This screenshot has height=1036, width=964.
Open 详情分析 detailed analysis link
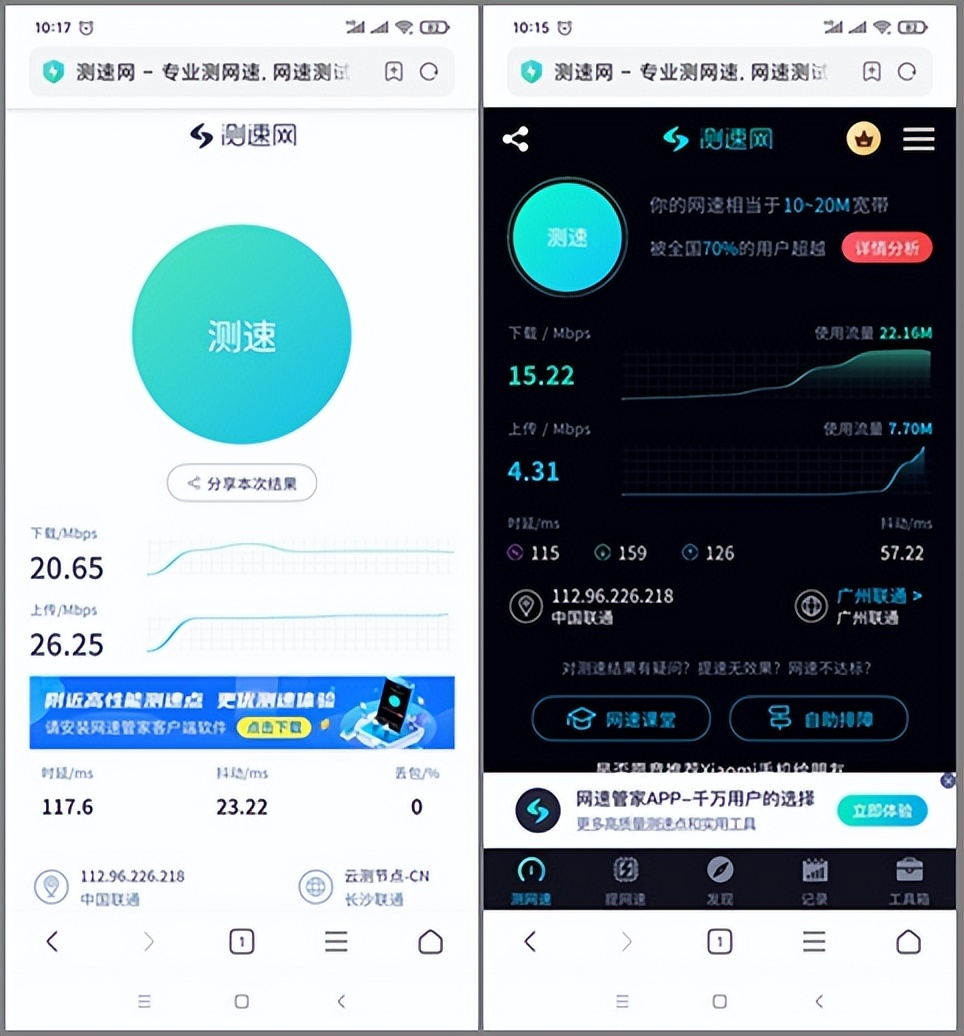(x=887, y=247)
